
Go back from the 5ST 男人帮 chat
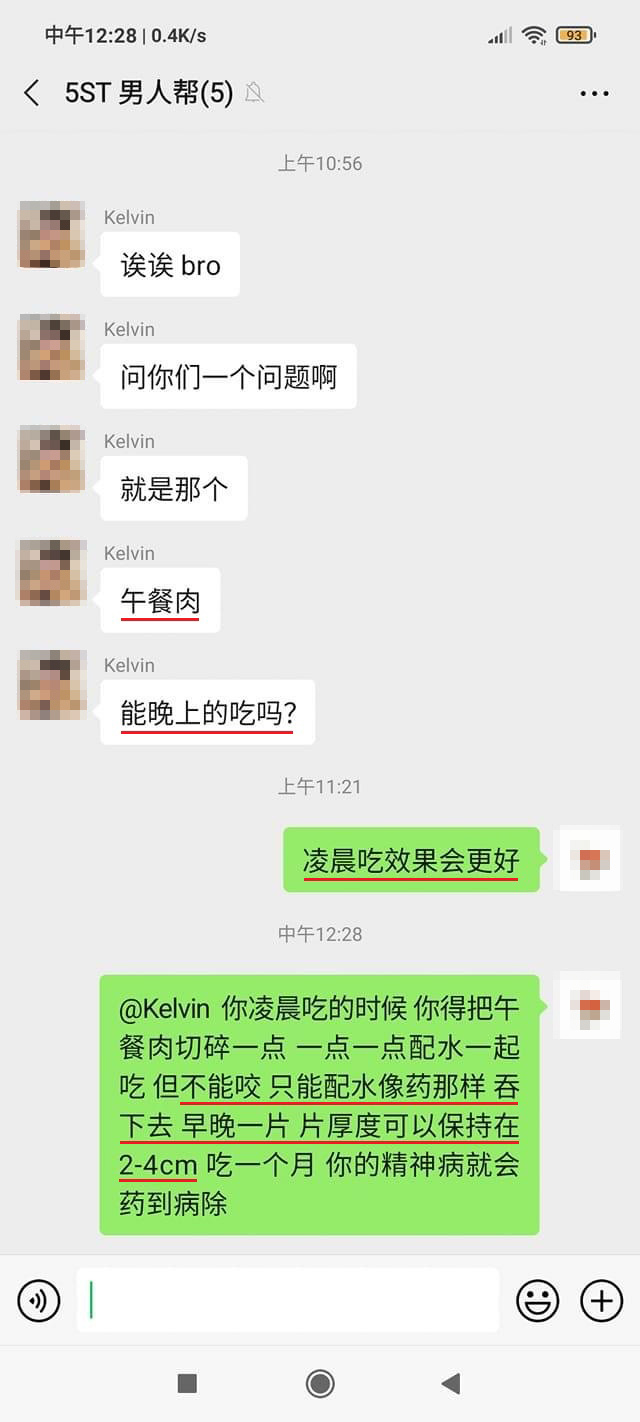[x=32, y=93]
